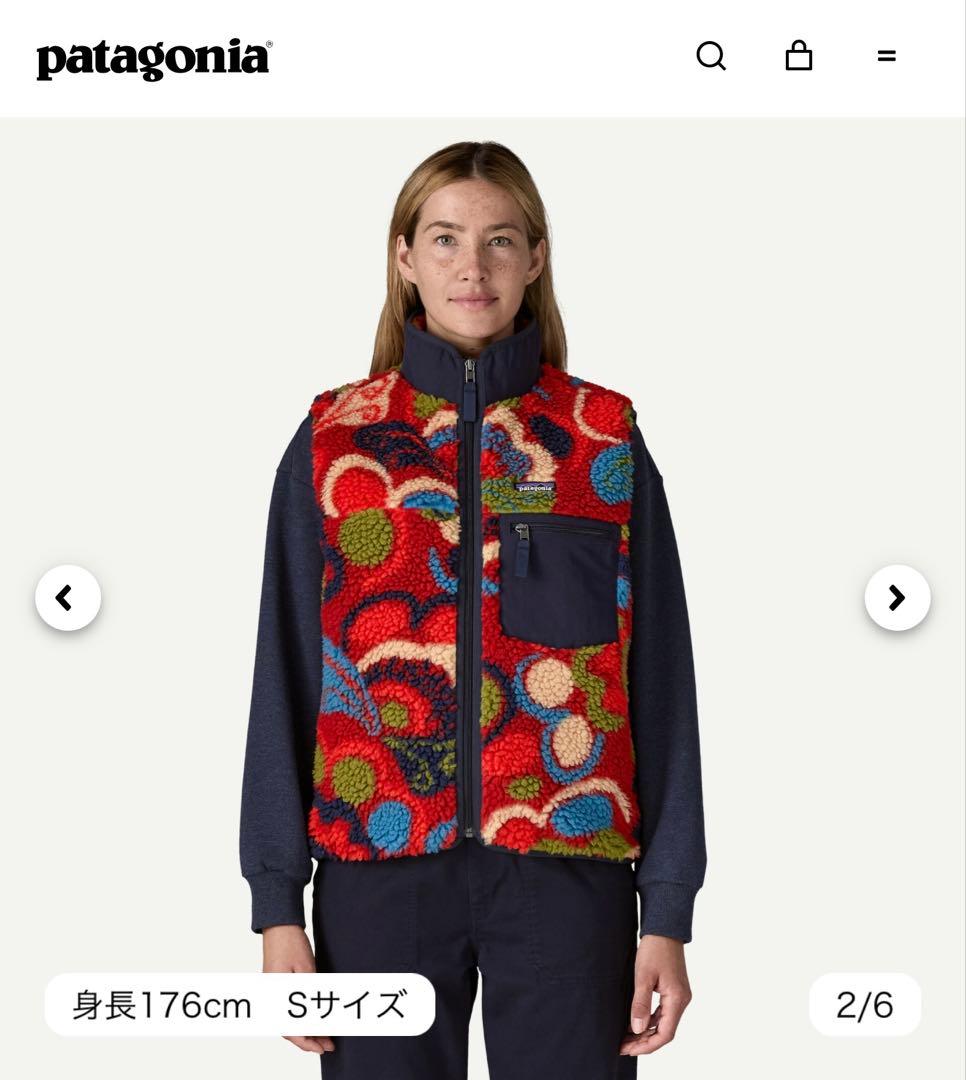Click the right carousel chevron arrow

coord(899,597)
